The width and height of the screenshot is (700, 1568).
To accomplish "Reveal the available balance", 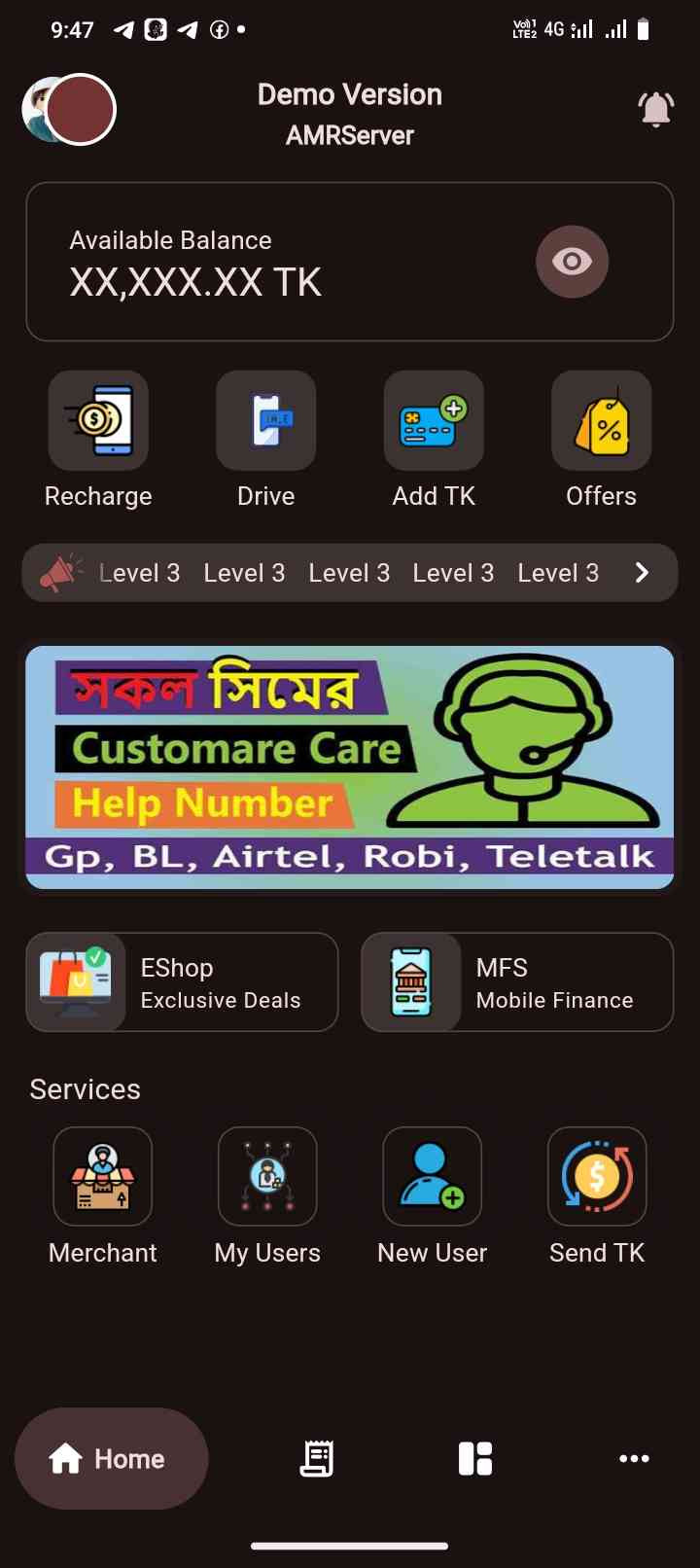I will (572, 262).
